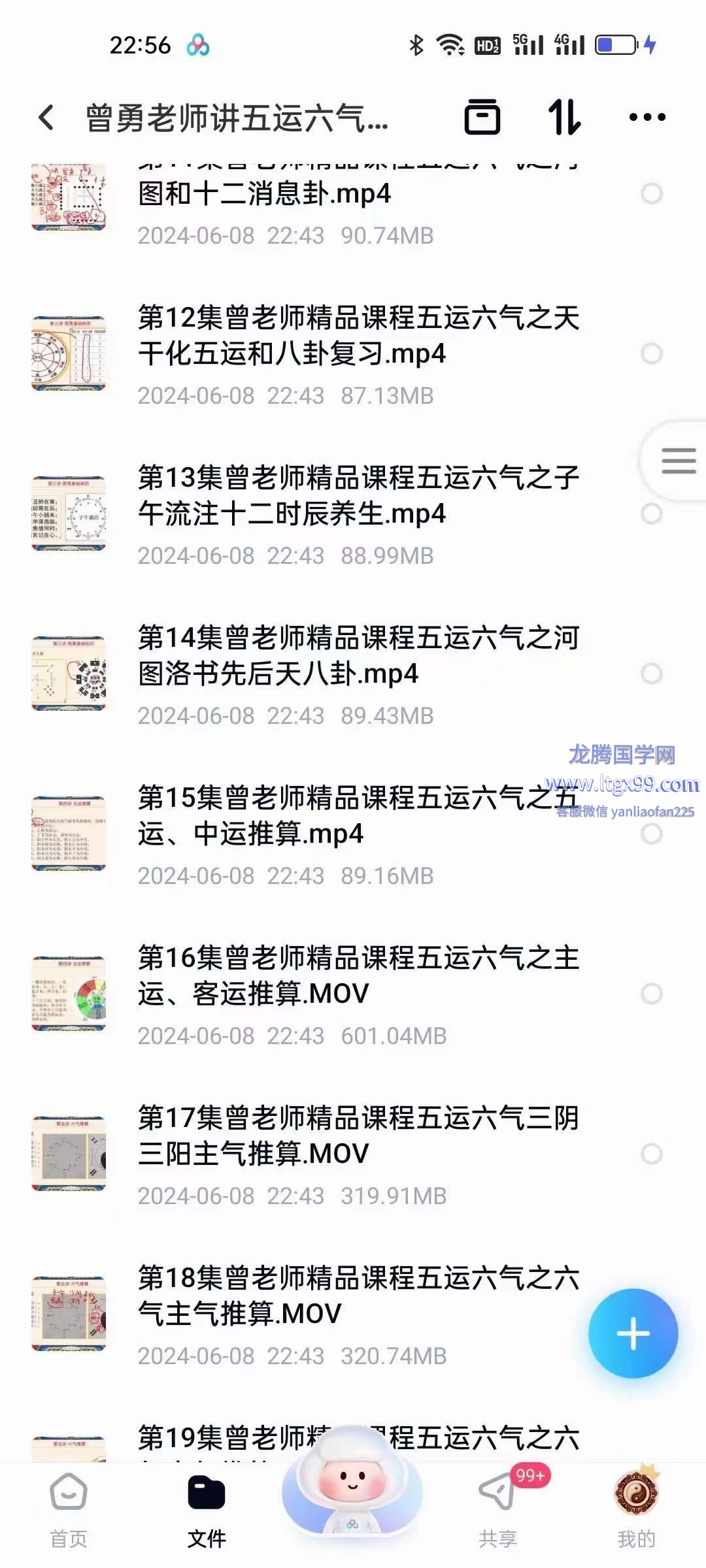Select the checkbox for 第12集

(x=651, y=353)
